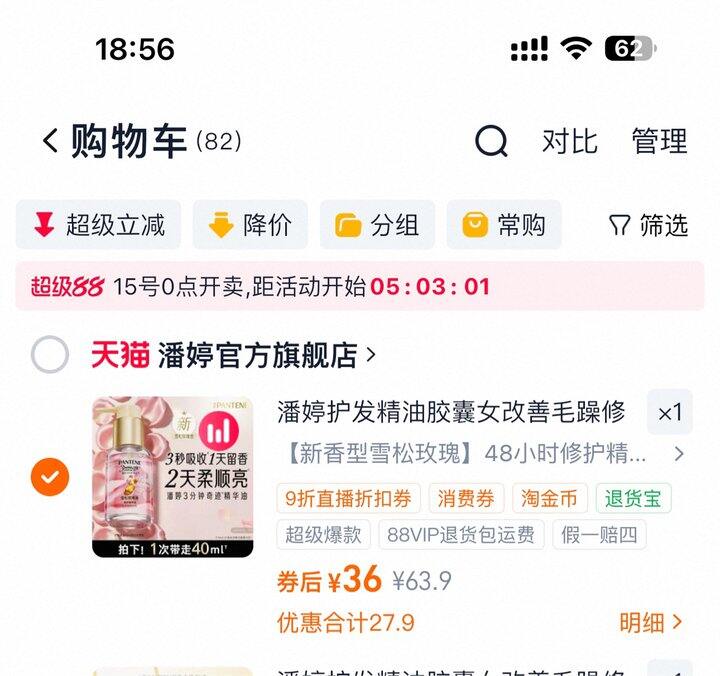Viewport: 720px width, 676px height.
Task: Open the cart search magnifier
Action: (x=491, y=141)
